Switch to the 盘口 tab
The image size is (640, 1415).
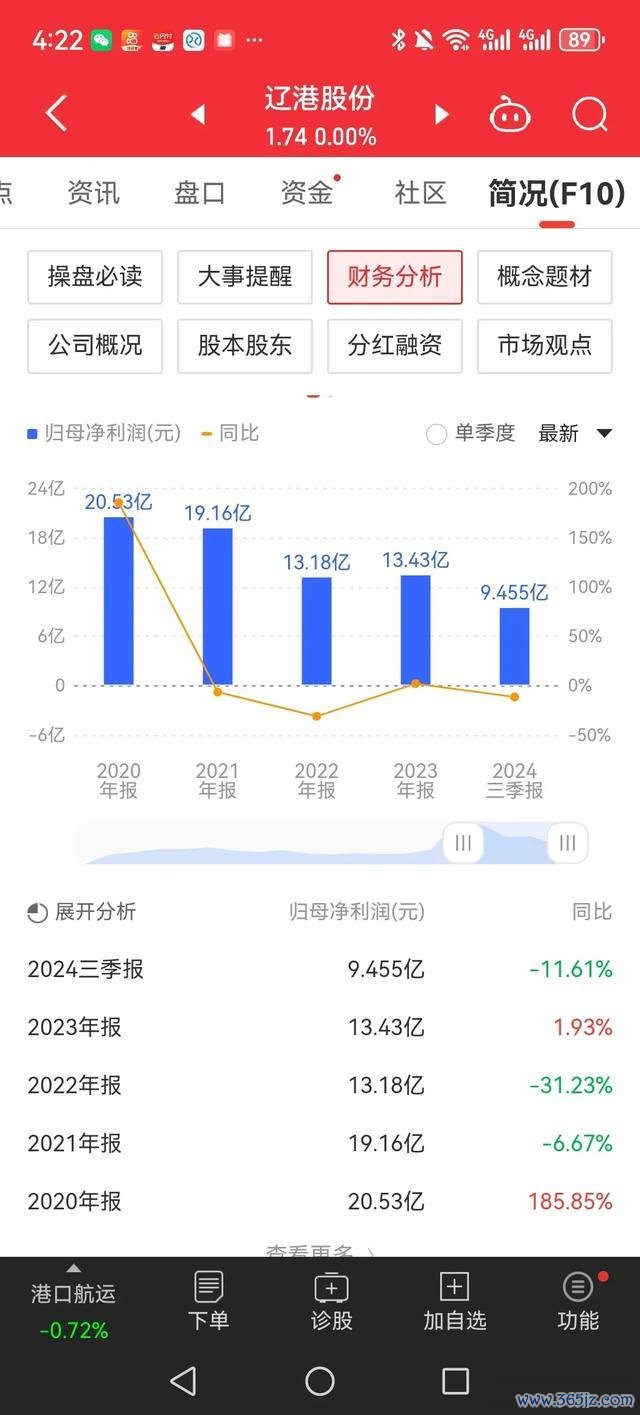(x=200, y=192)
